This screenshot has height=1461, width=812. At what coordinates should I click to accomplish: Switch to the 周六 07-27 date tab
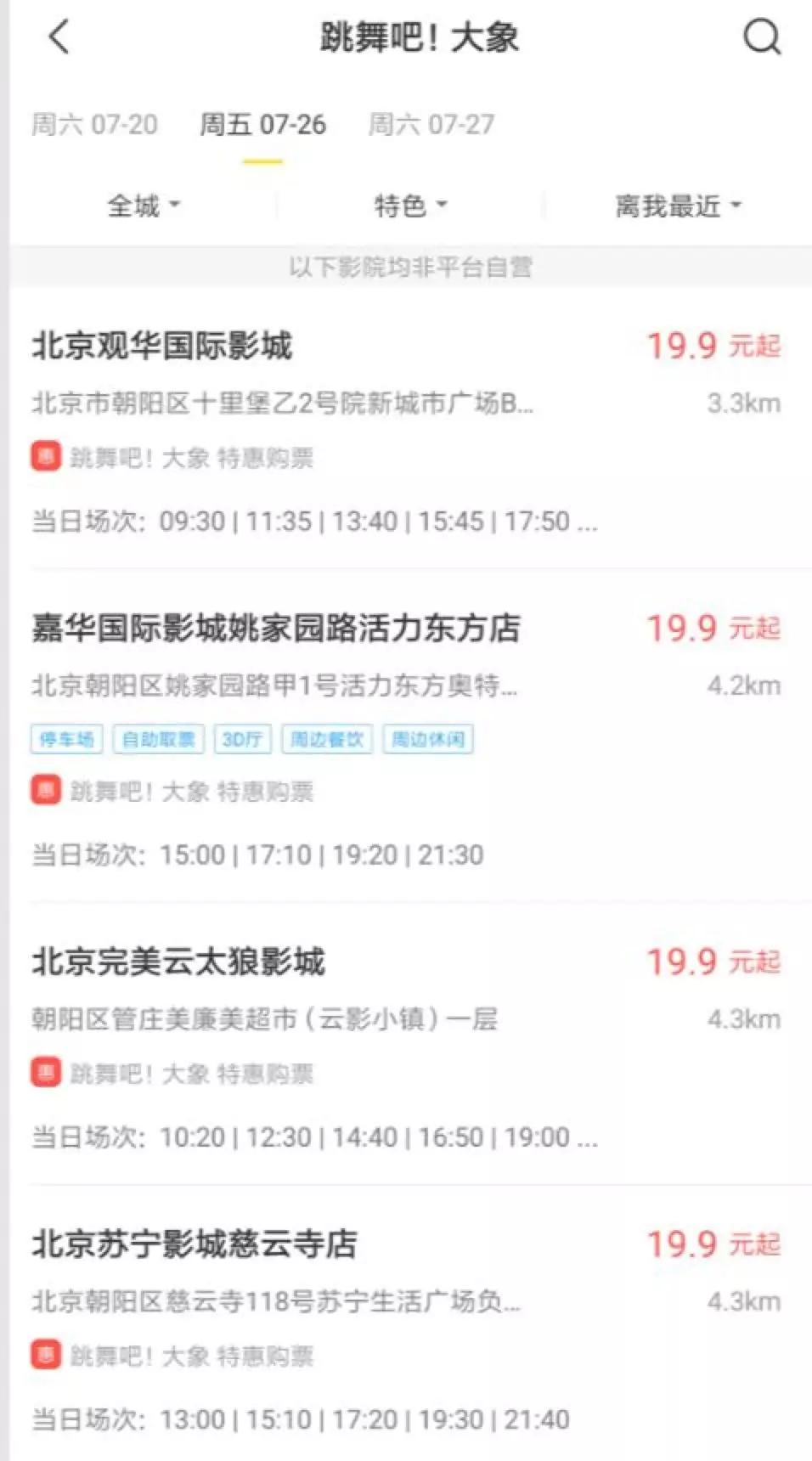click(x=431, y=125)
